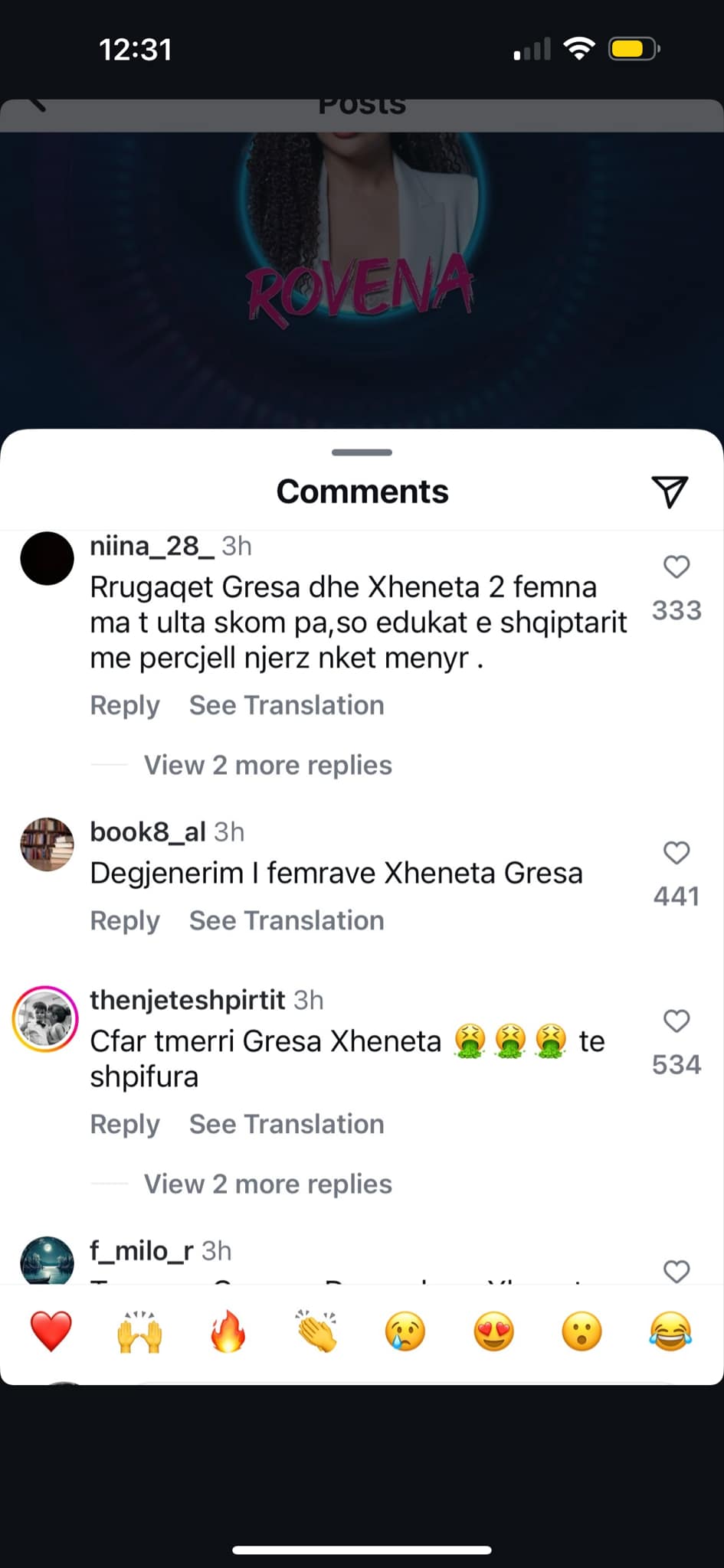Insert the fire emoji
The width and height of the screenshot is (724, 1568).
coord(228,1331)
